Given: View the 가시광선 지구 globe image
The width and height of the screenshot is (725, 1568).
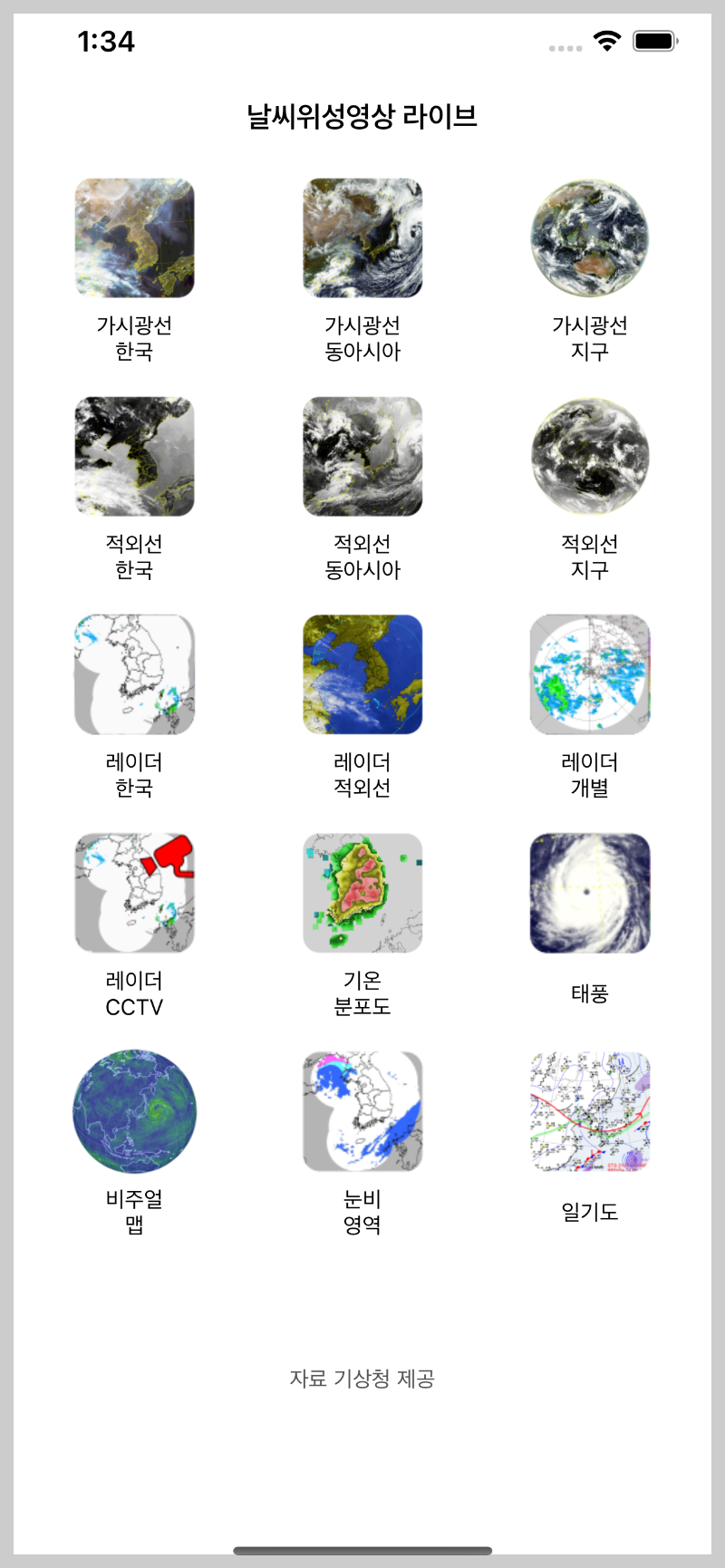Looking at the screenshot, I should point(590,237).
